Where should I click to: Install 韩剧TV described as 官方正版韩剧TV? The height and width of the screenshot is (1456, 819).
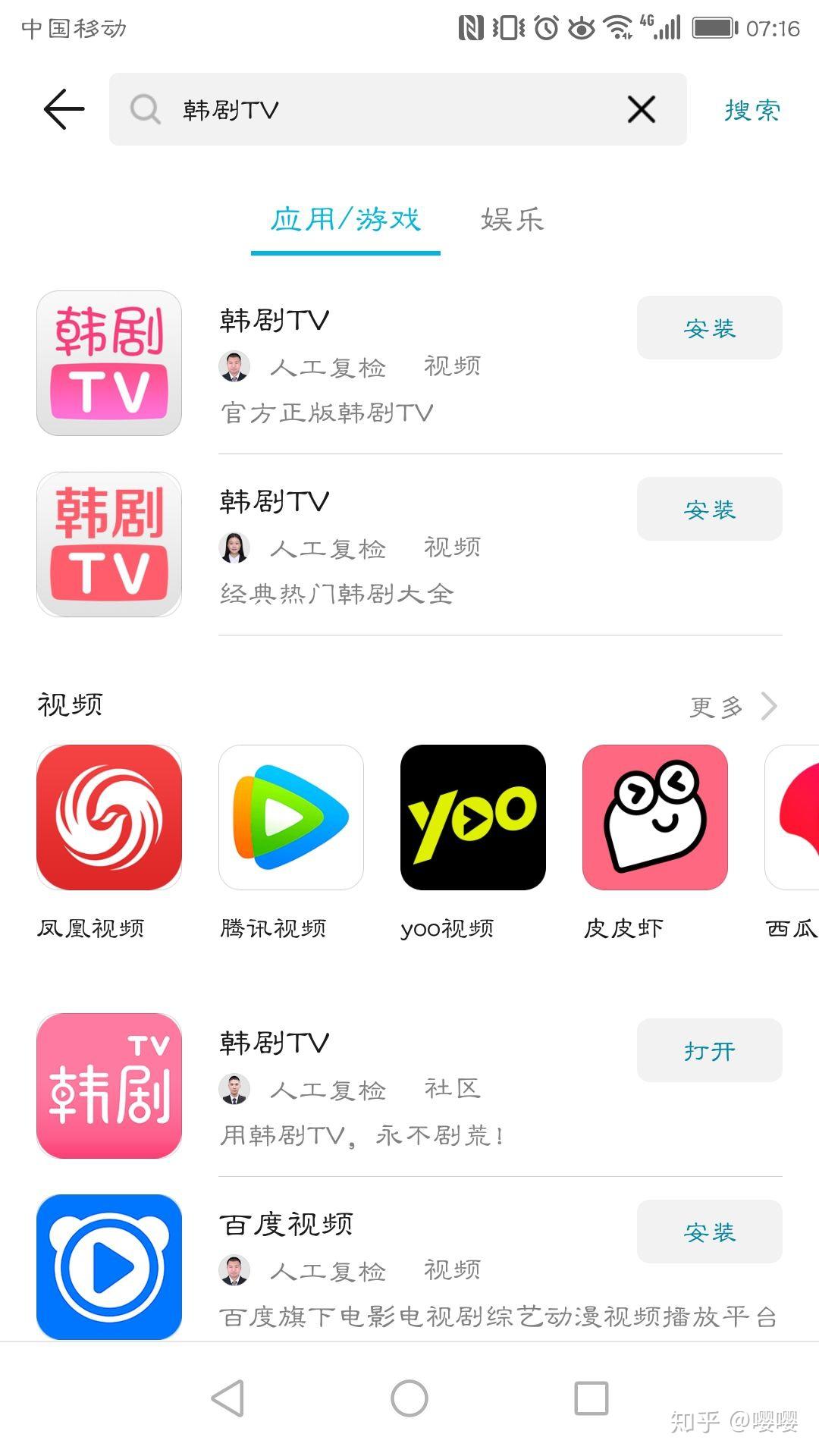click(x=709, y=328)
